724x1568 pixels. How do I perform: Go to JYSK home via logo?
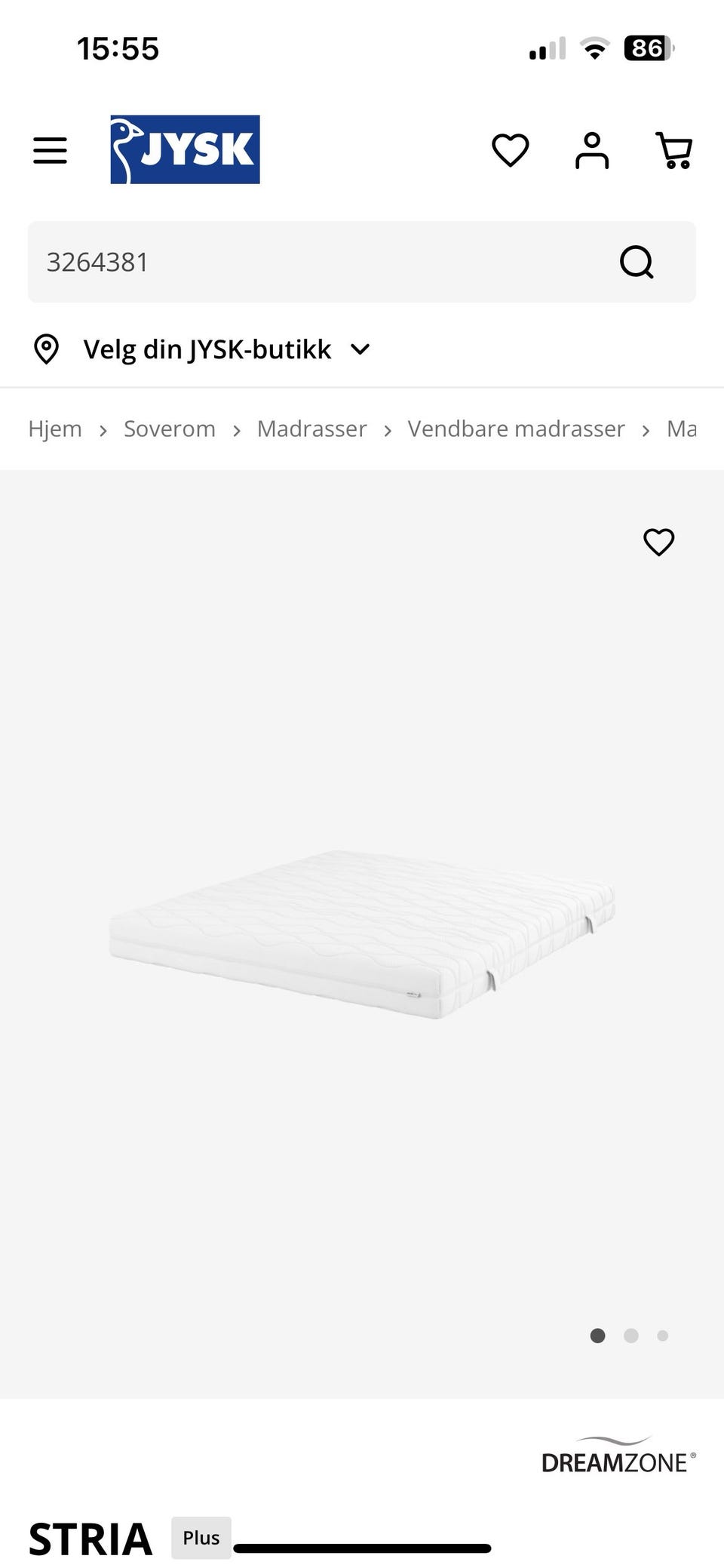[185, 149]
